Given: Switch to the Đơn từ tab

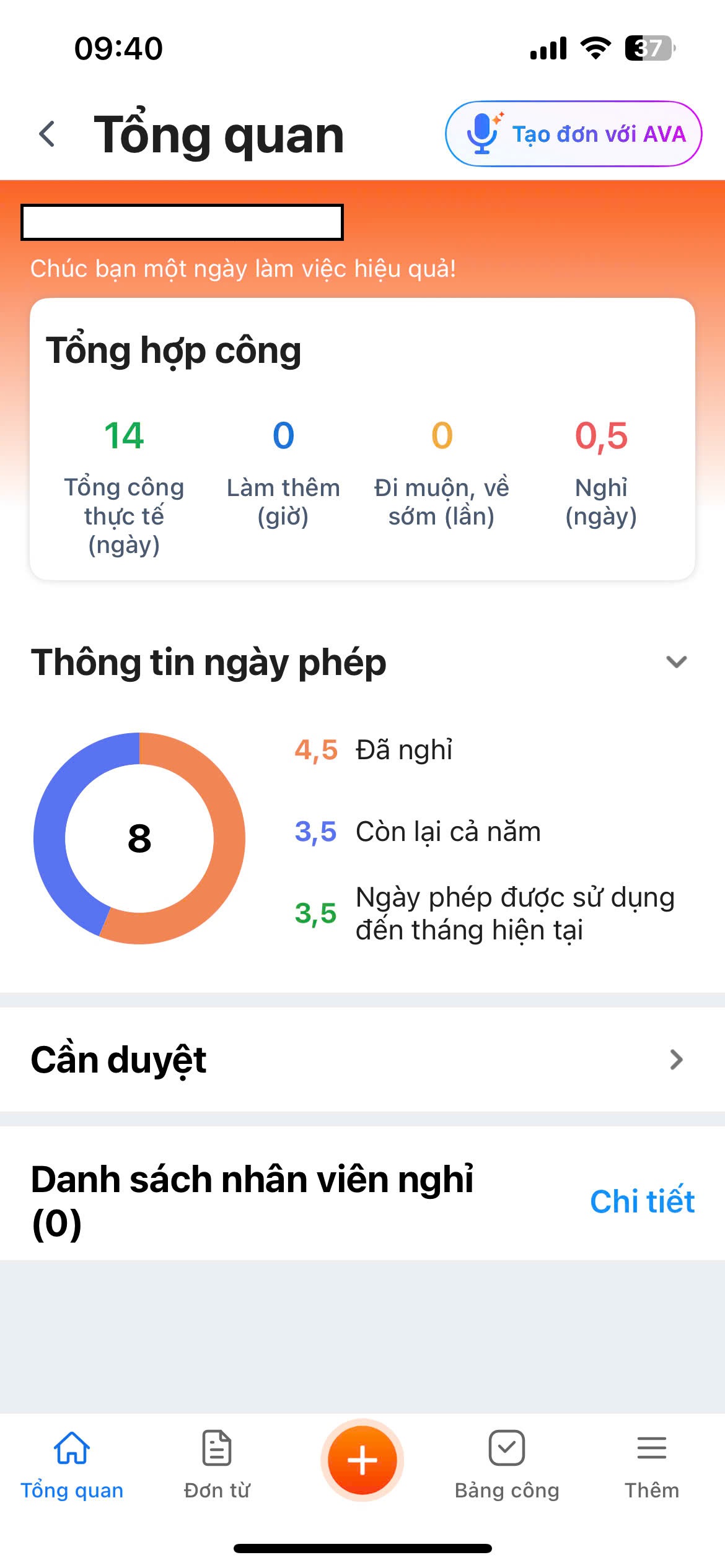Looking at the screenshot, I should tap(217, 1464).
